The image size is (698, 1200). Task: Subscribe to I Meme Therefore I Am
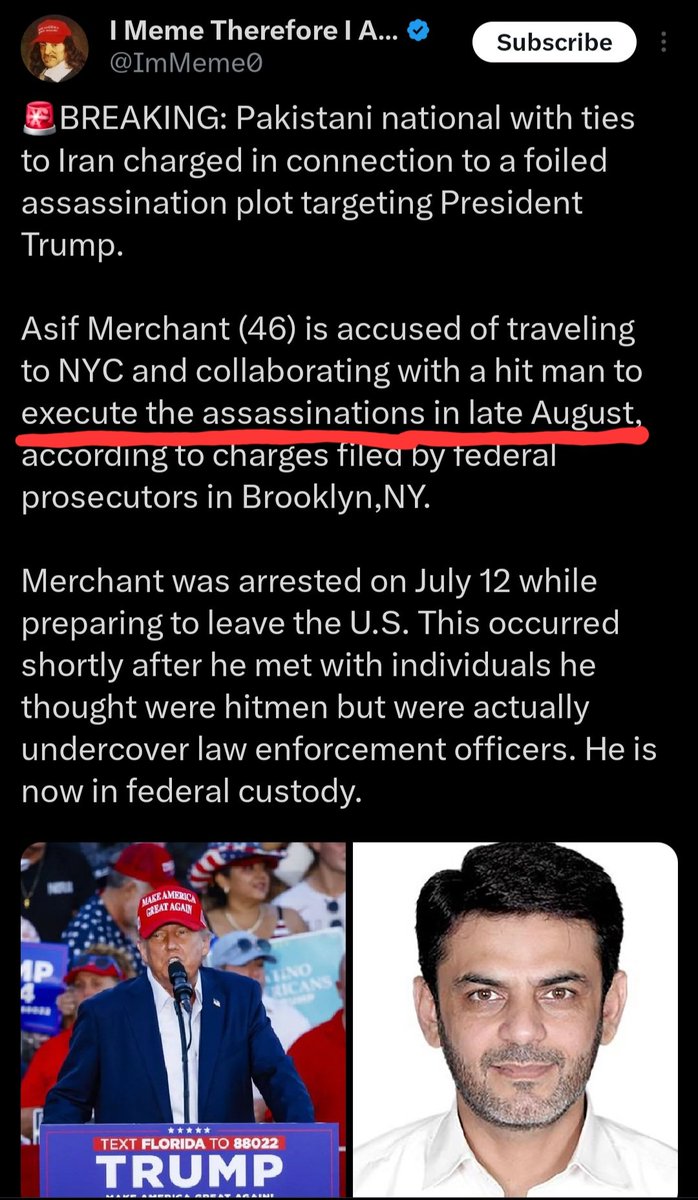click(554, 43)
